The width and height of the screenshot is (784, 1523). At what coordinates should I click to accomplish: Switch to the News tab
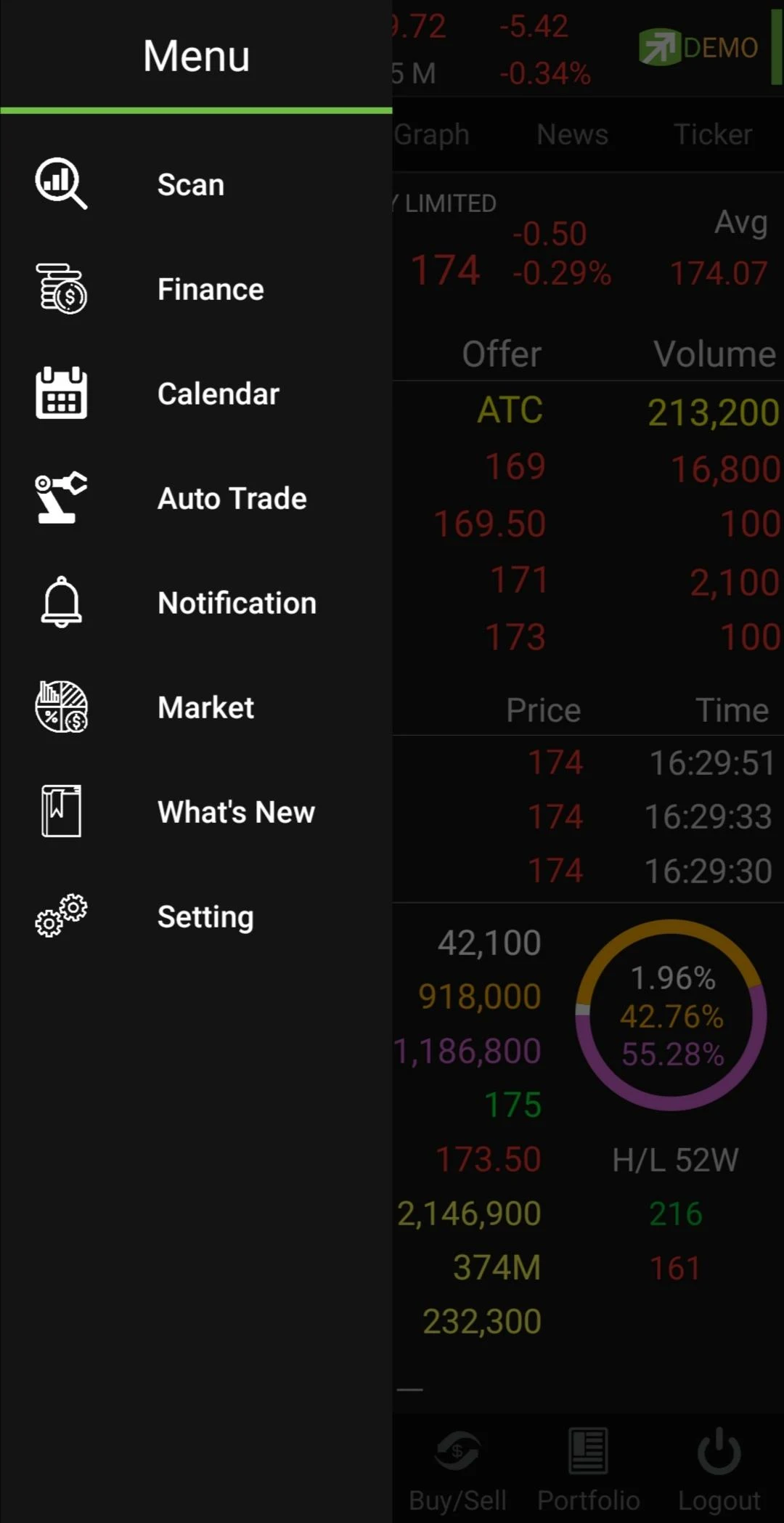(572, 134)
